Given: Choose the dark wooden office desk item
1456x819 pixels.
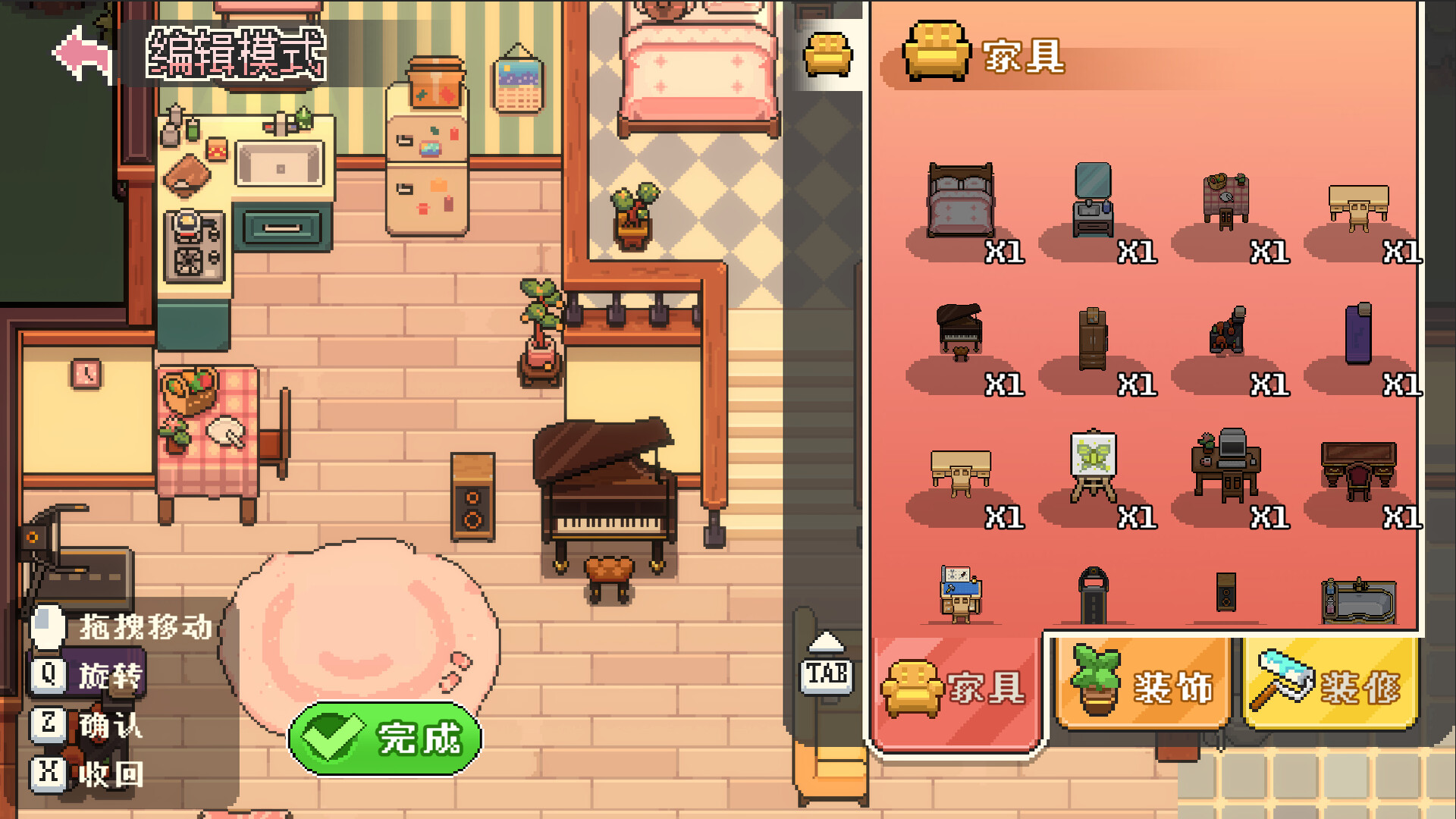Looking at the screenshot, I should pyautogui.click(x=1358, y=469).
